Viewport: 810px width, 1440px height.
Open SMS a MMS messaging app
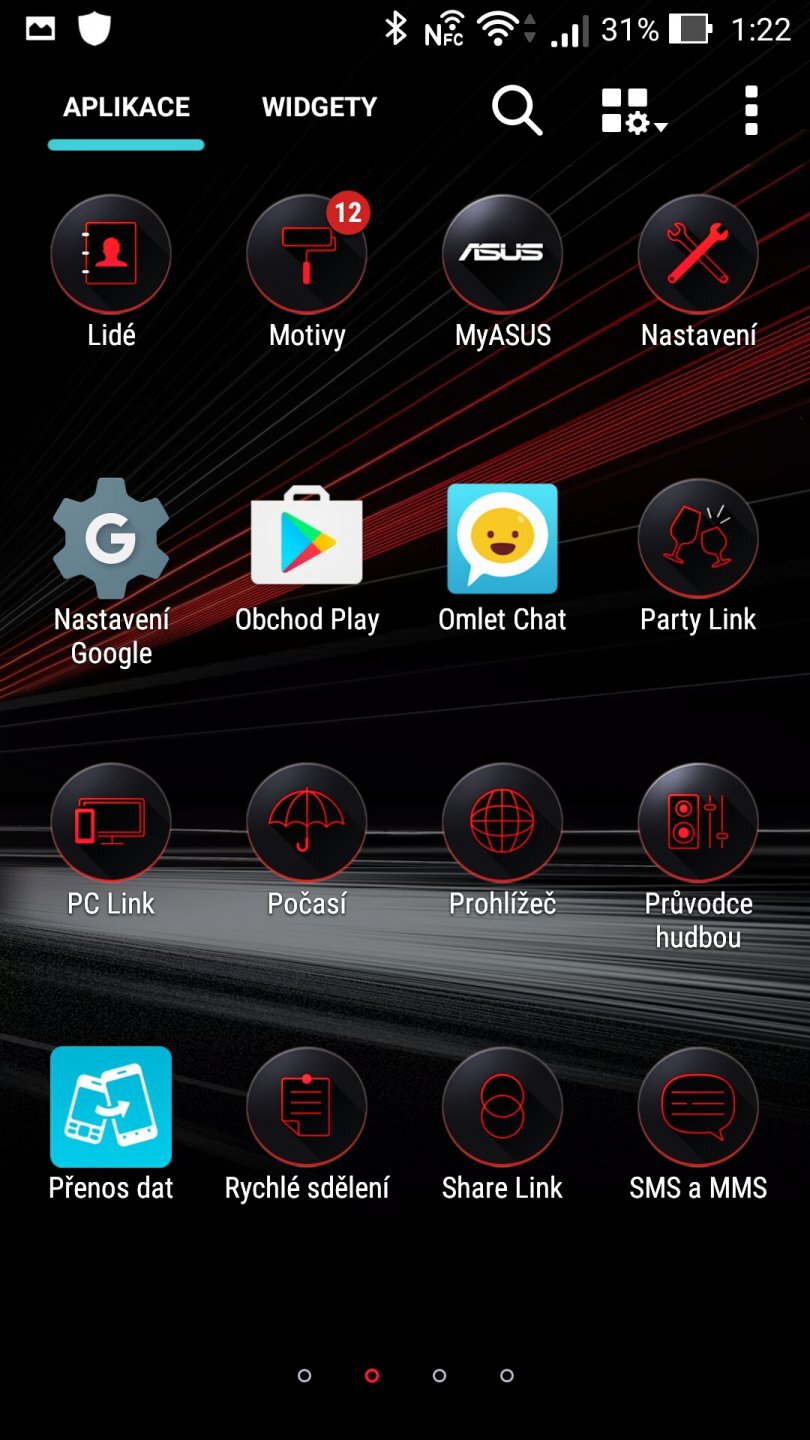(x=697, y=1106)
